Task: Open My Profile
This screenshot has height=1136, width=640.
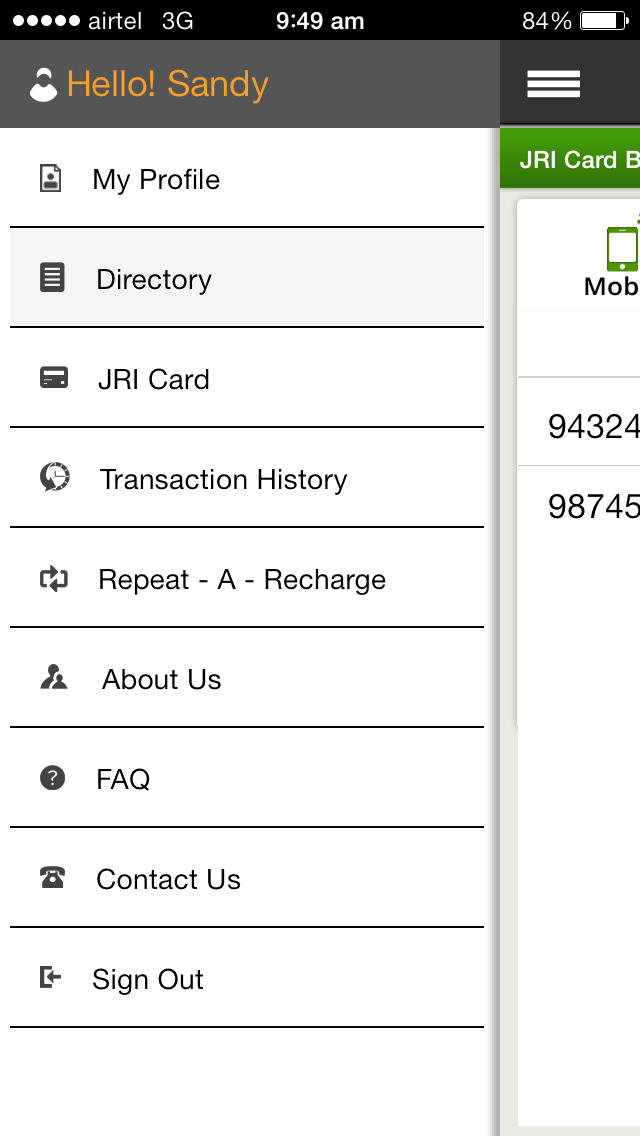Action: click(x=246, y=178)
